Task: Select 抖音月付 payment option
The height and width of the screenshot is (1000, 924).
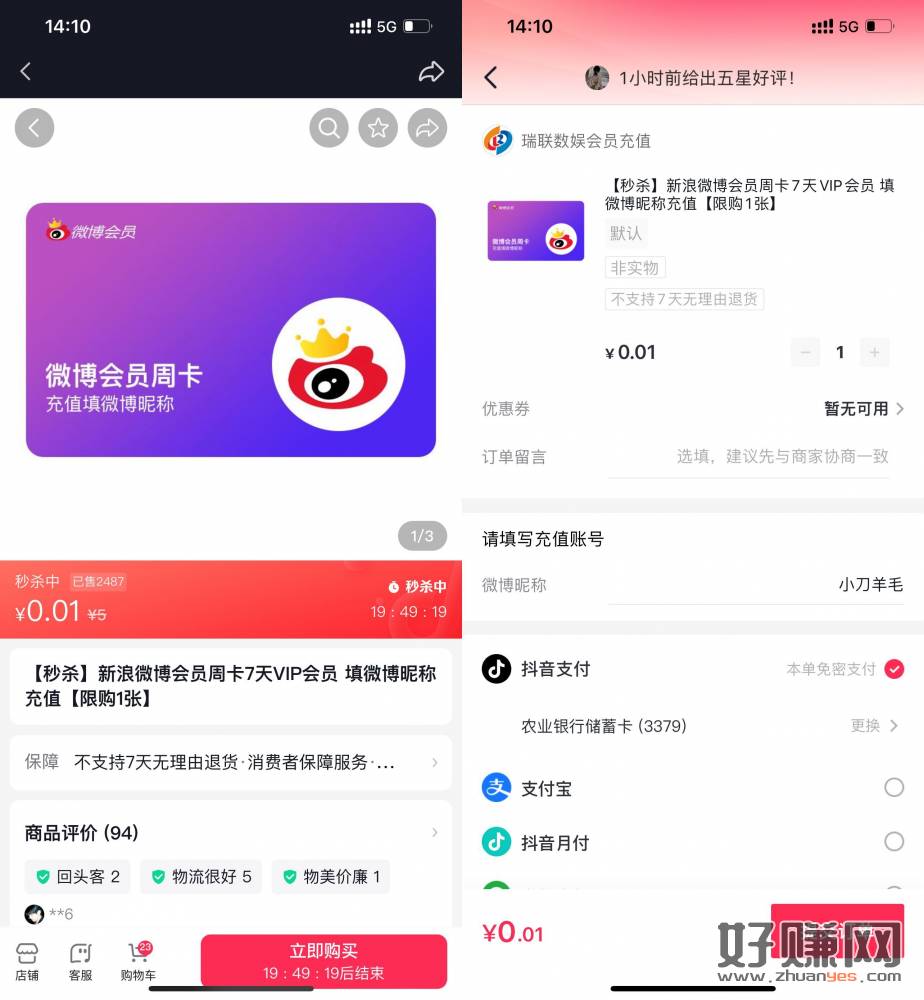Action: tap(893, 842)
